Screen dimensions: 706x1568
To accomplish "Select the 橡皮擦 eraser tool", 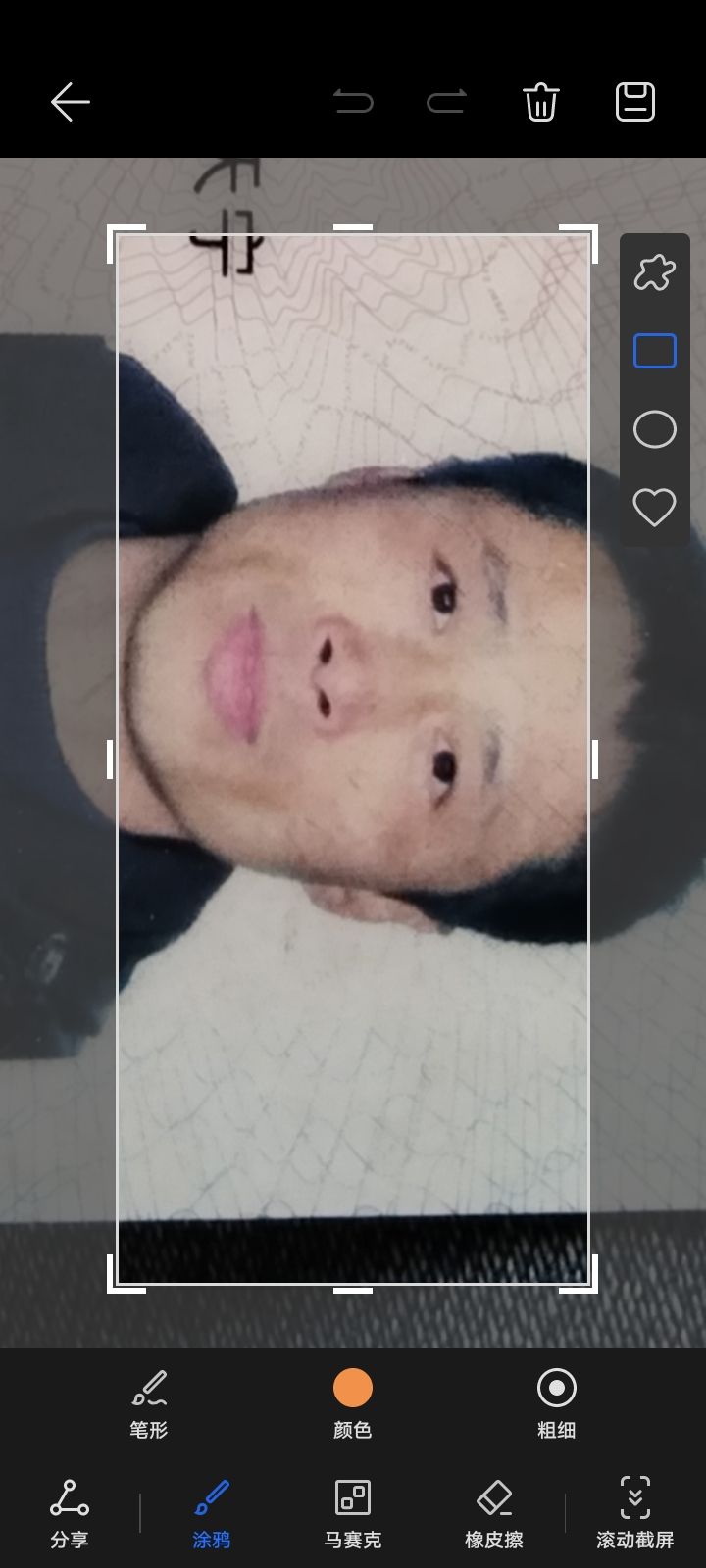I will click(493, 1514).
